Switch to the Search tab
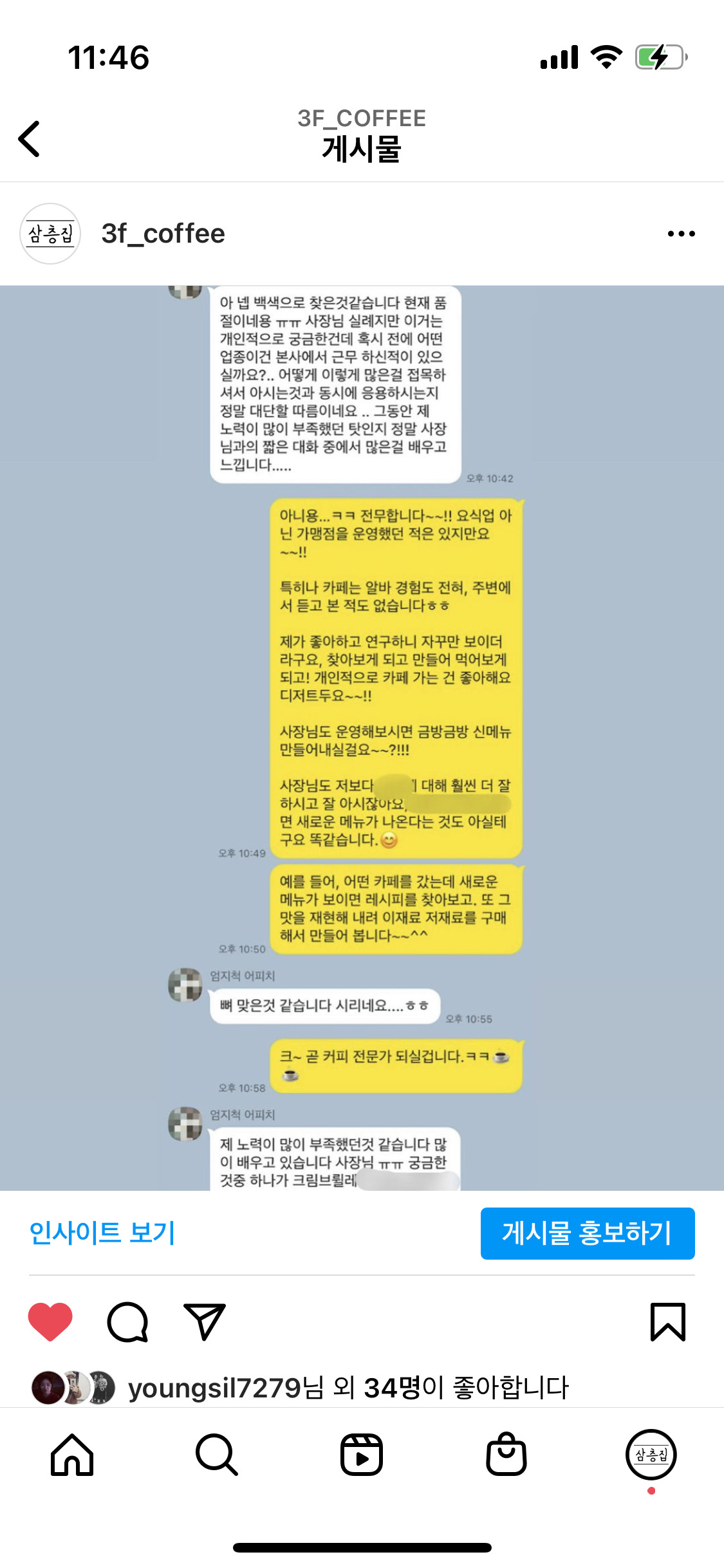724x1568 pixels. (217, 1455)
